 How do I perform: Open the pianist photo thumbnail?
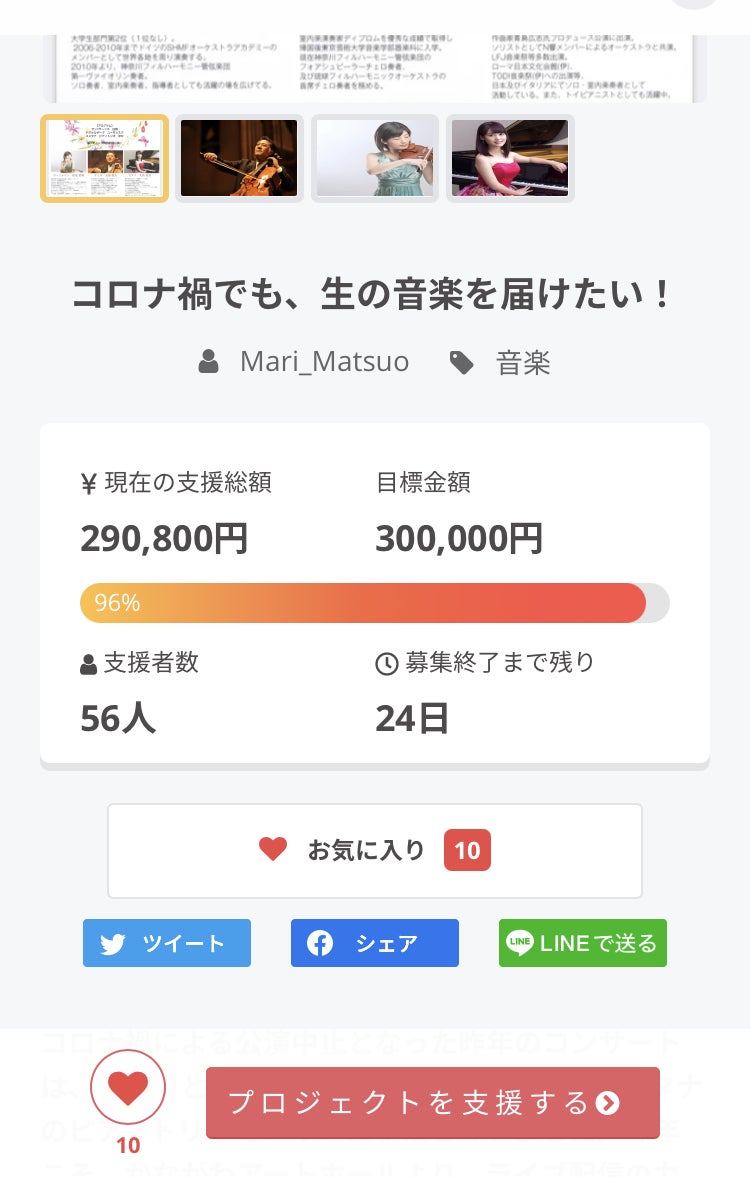(510, 159)
